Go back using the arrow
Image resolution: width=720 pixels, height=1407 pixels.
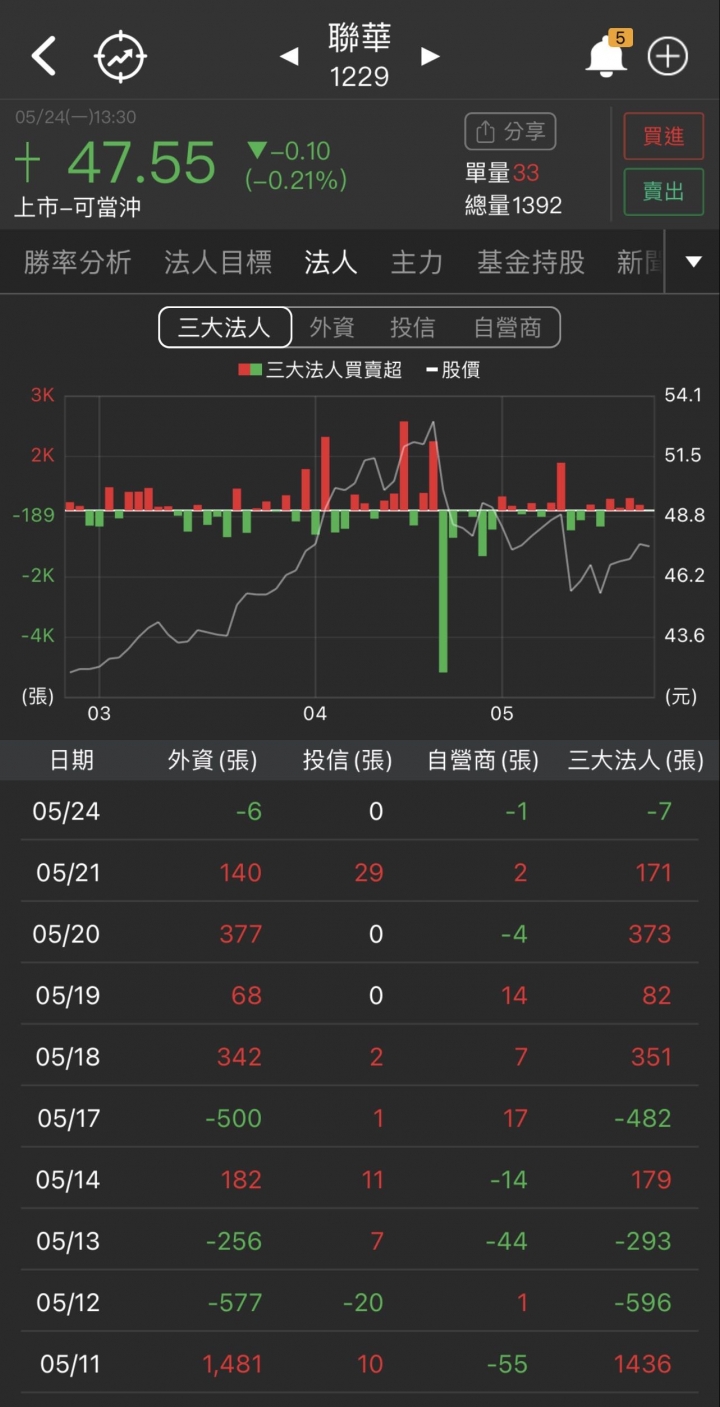[44, 57]
